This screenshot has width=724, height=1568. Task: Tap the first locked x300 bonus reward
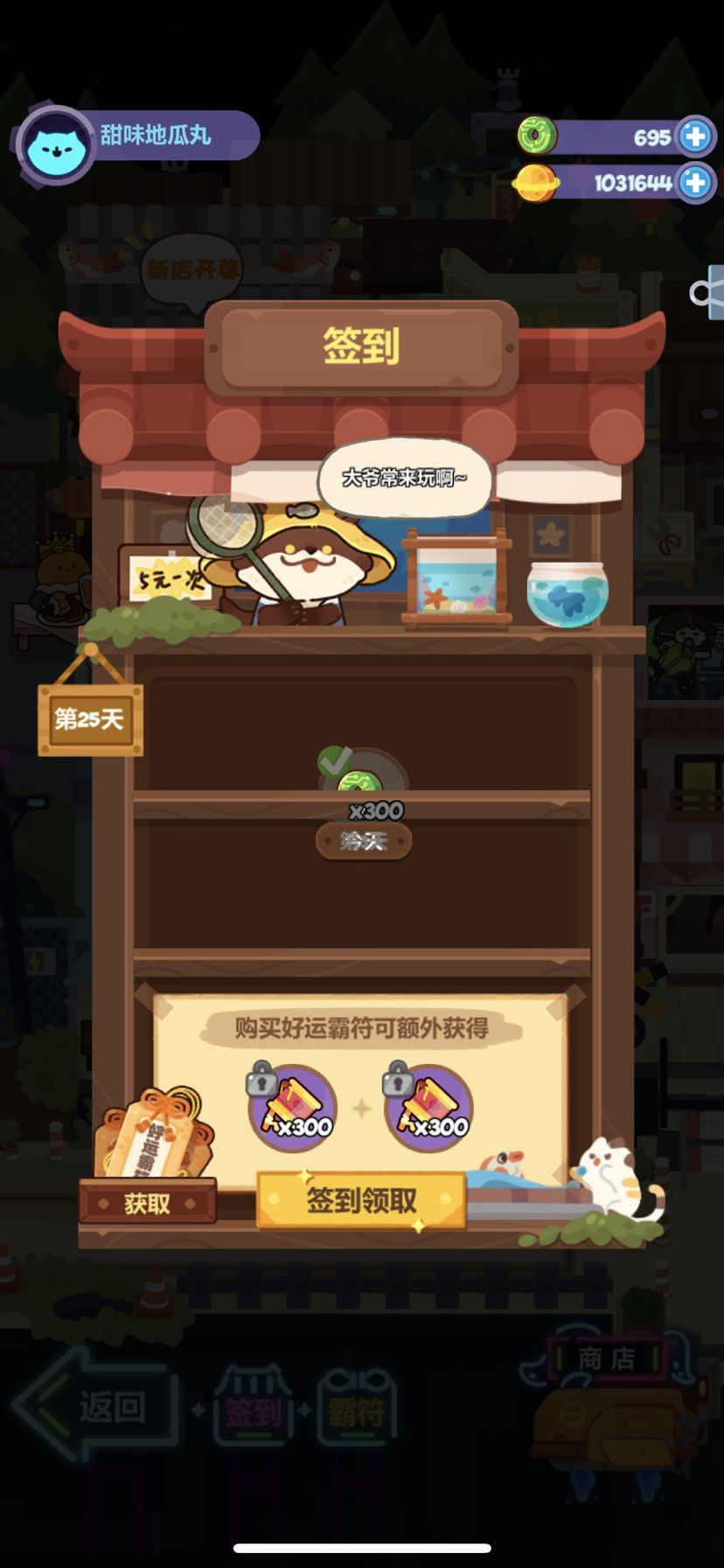292,1108
